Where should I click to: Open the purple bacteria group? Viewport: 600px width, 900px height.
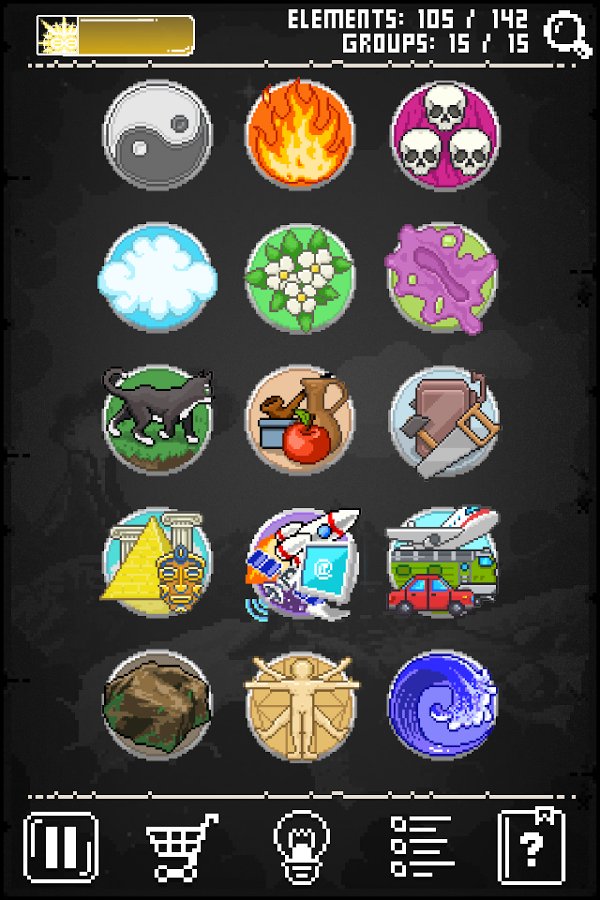pyautogui.click(x=442, y=276)
